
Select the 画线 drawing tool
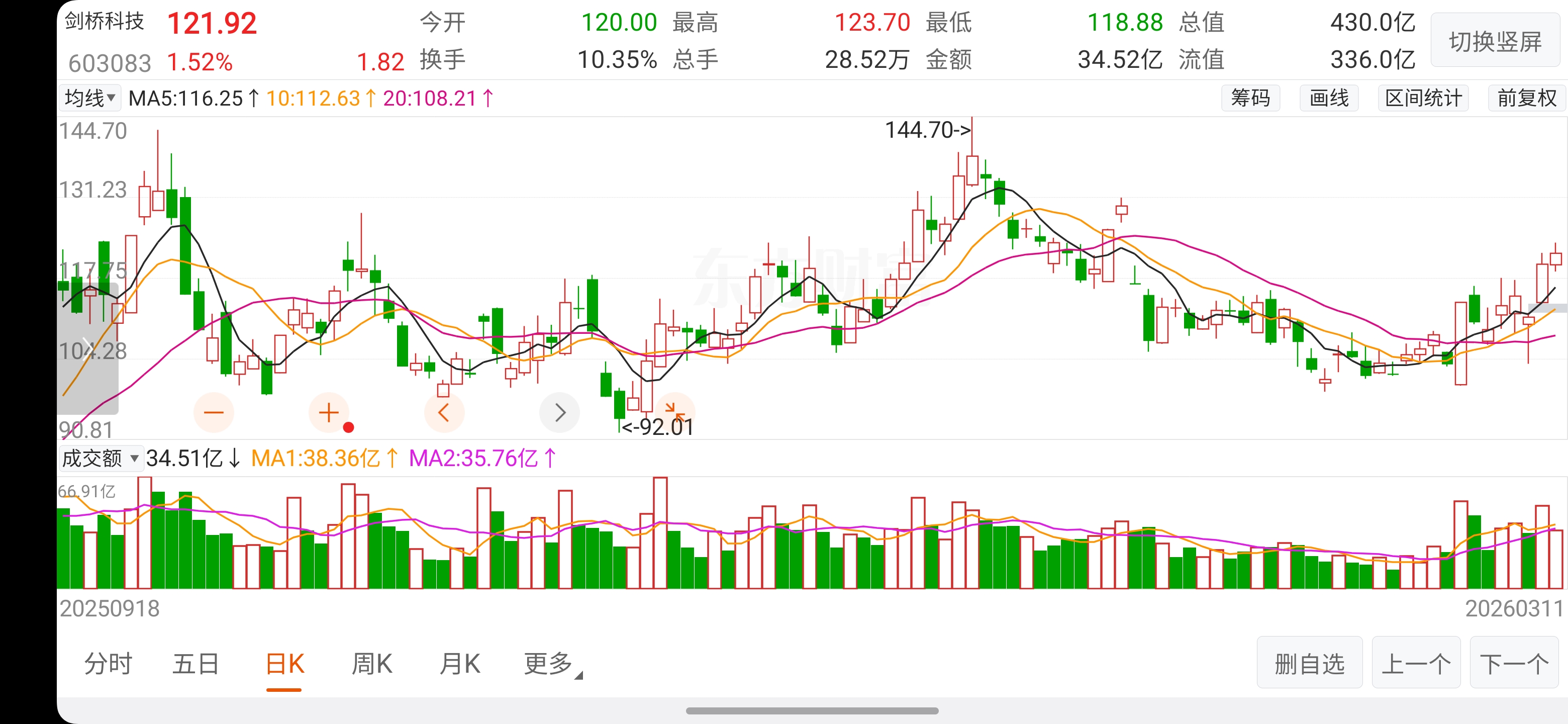pos(1329,98)
